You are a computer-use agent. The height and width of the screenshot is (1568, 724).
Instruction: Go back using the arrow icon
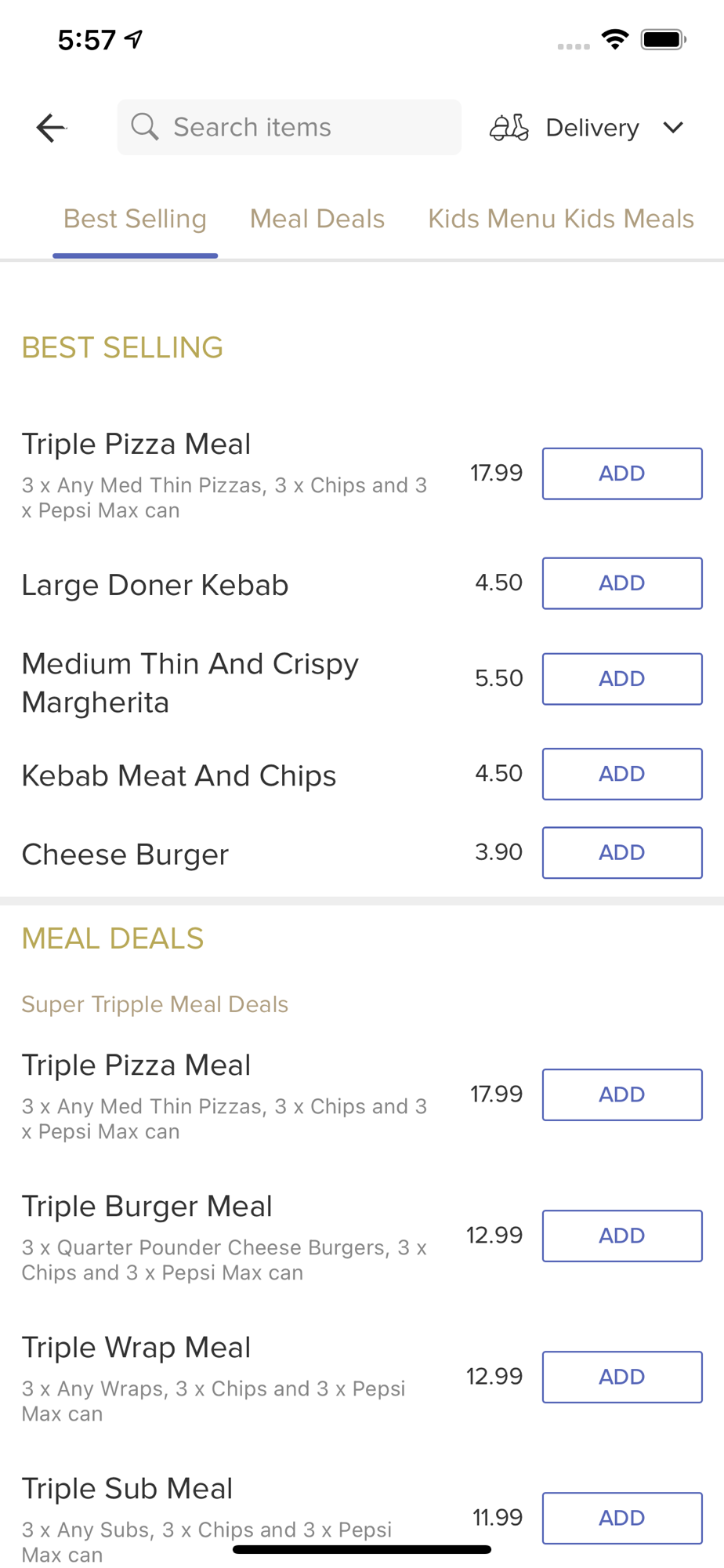(52, 127)
